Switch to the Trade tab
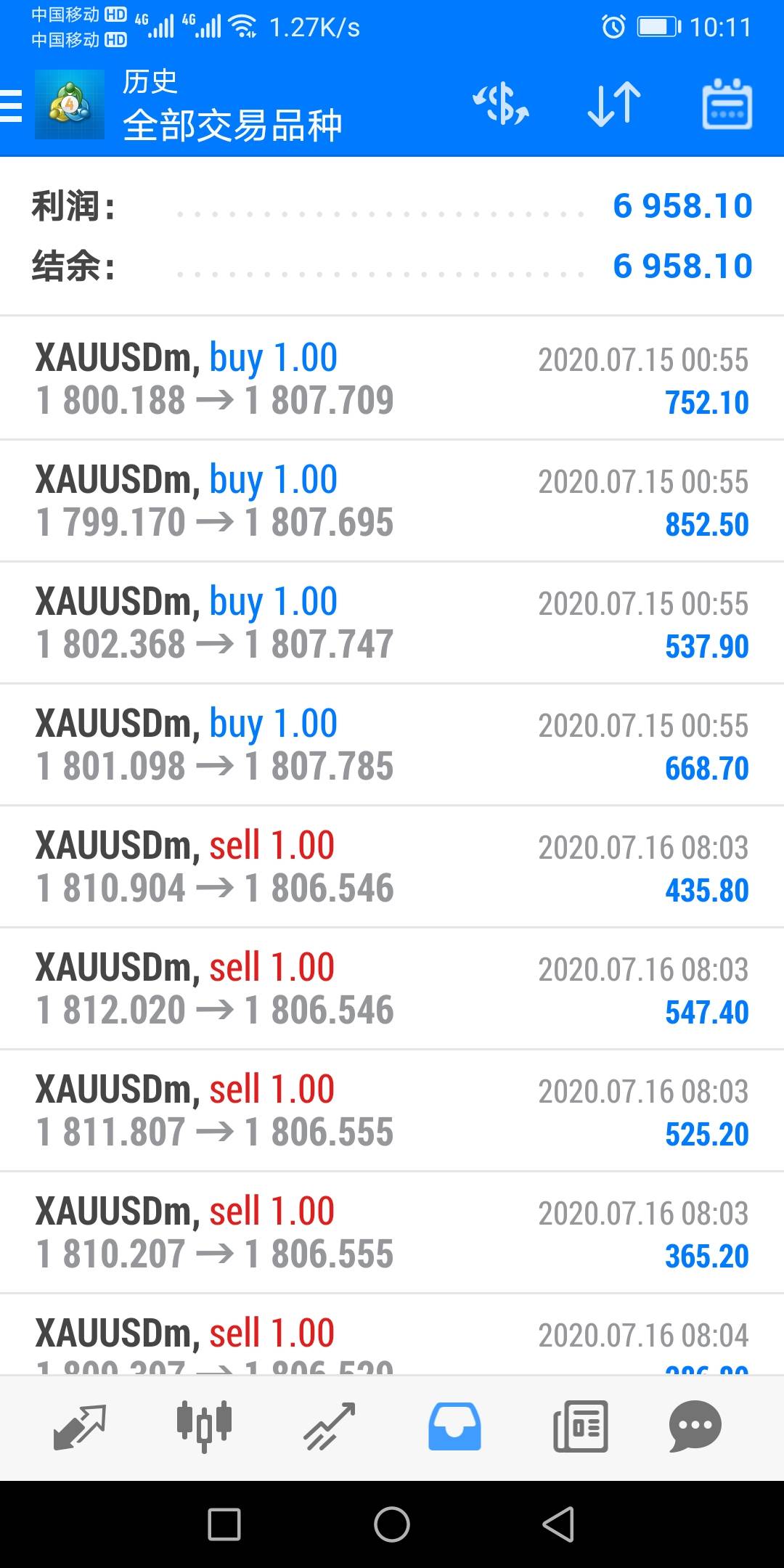This screenshot has height=1568, width=784. [330, 1426]
